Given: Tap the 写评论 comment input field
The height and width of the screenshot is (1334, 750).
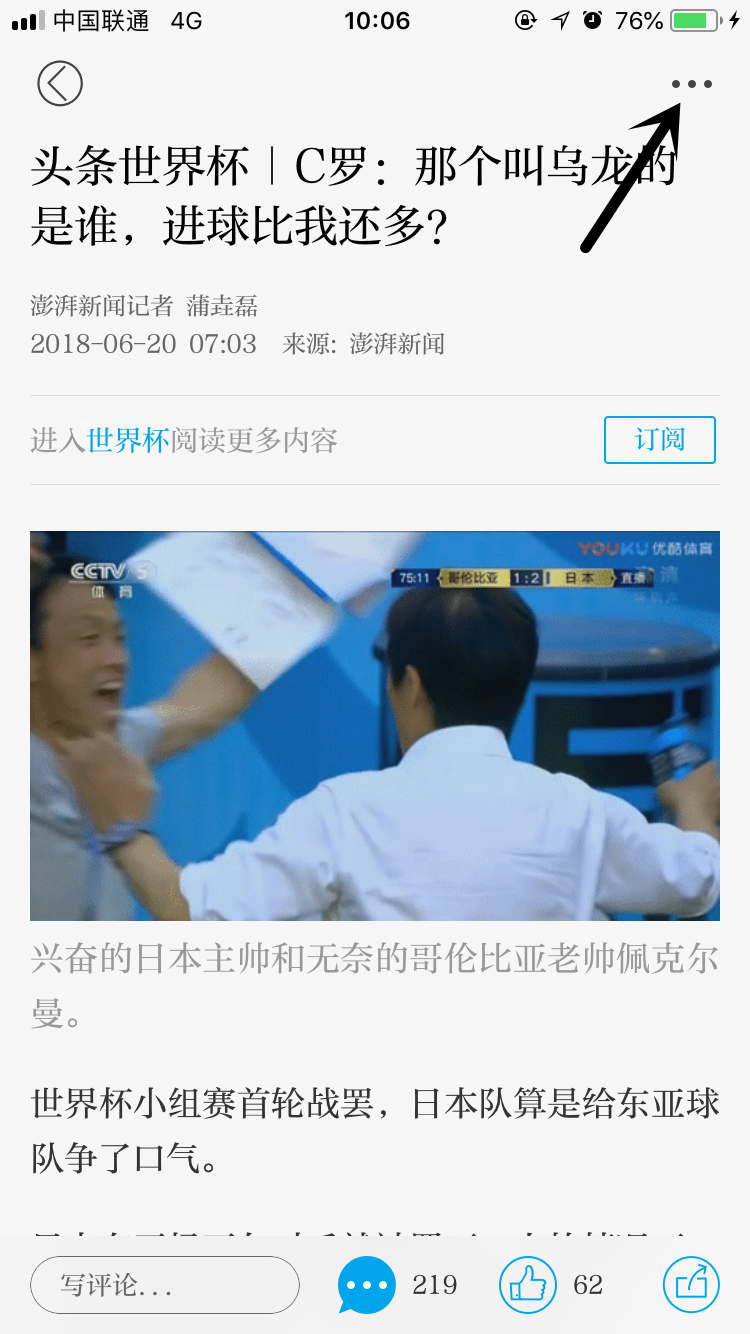Looking at the screenshot, I should pos(165,1285).
